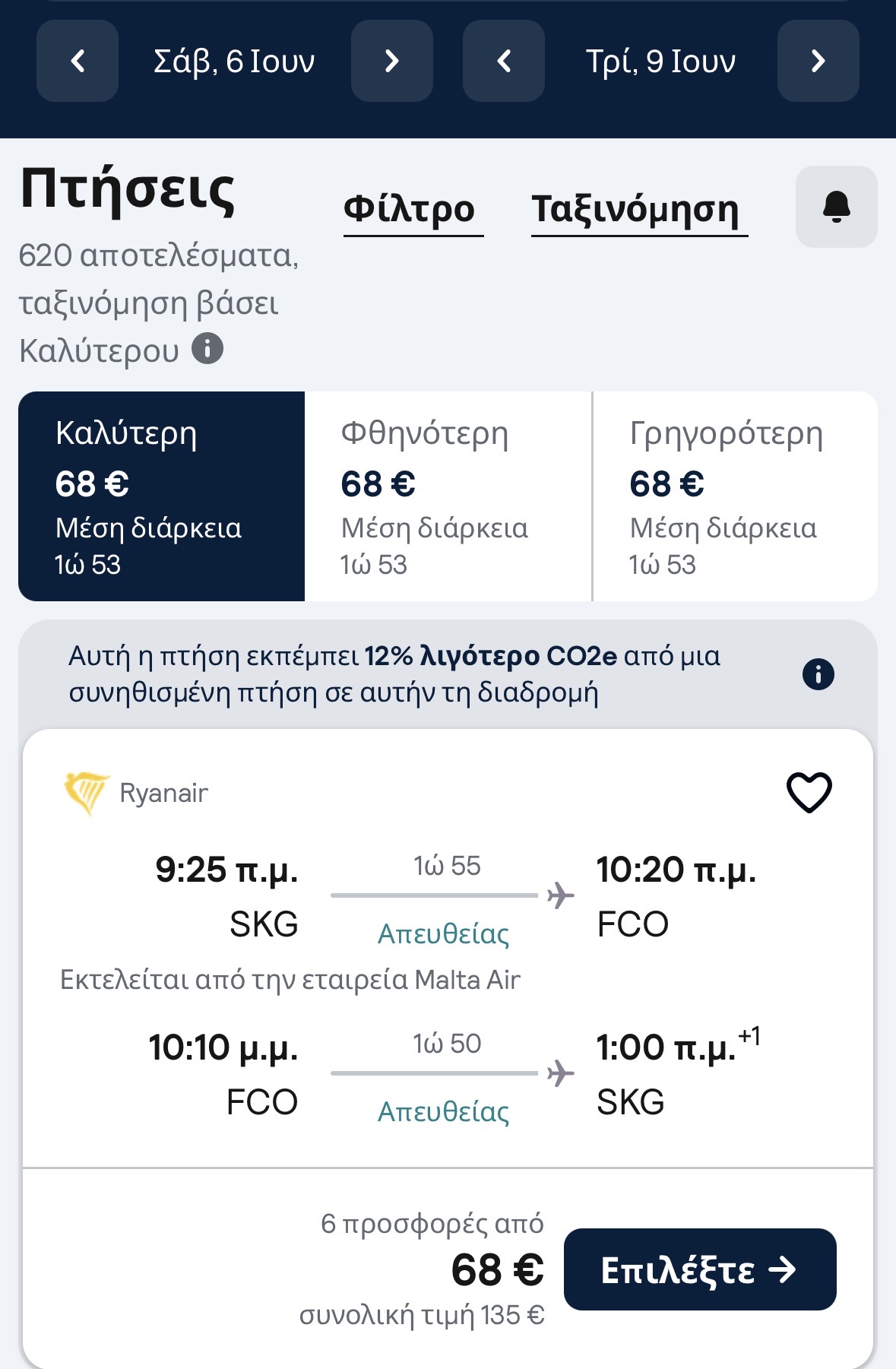Save the Ryanair flight with the heart icon
This screenshot has width=896, height=1369.
(x=809, y=793)
